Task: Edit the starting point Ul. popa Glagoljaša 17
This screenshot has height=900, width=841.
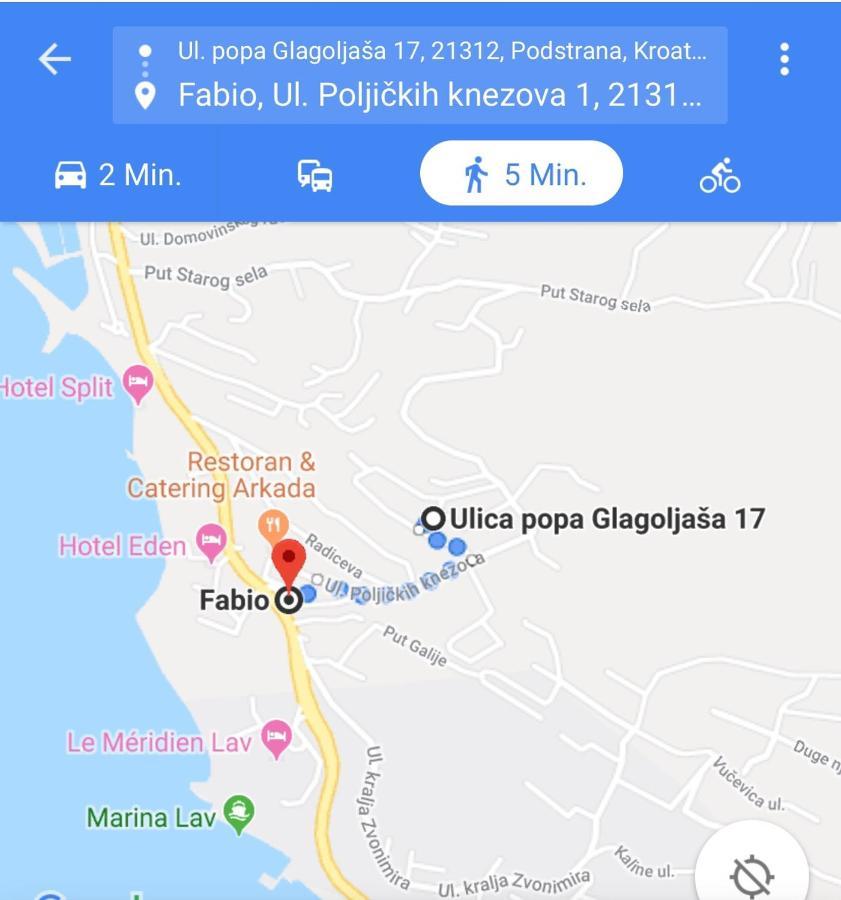Action: tap(440, 52)
